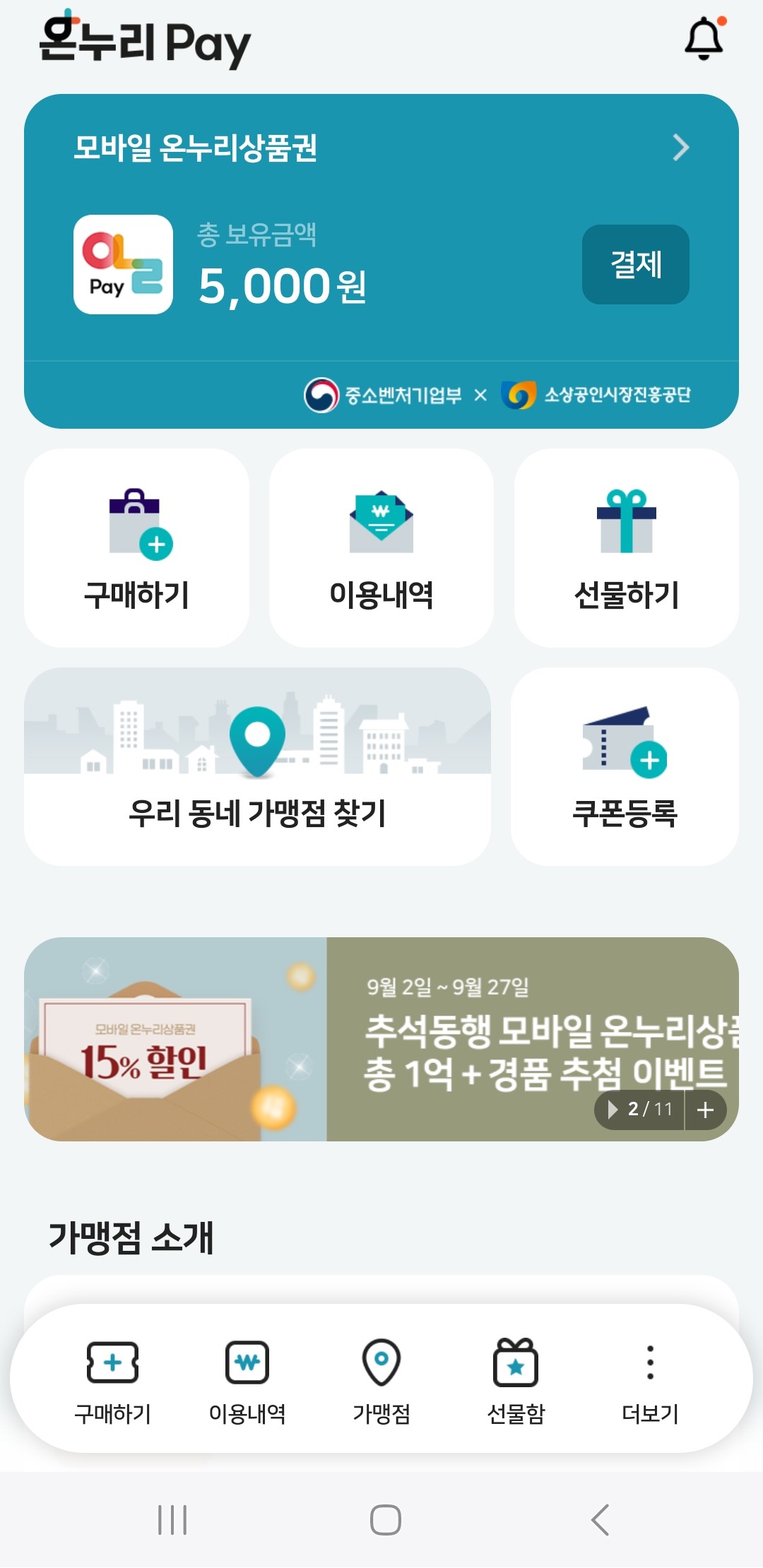
Task: Open the 선물하기 gift card
Action: pyautogui.click(x=627, y=548)
